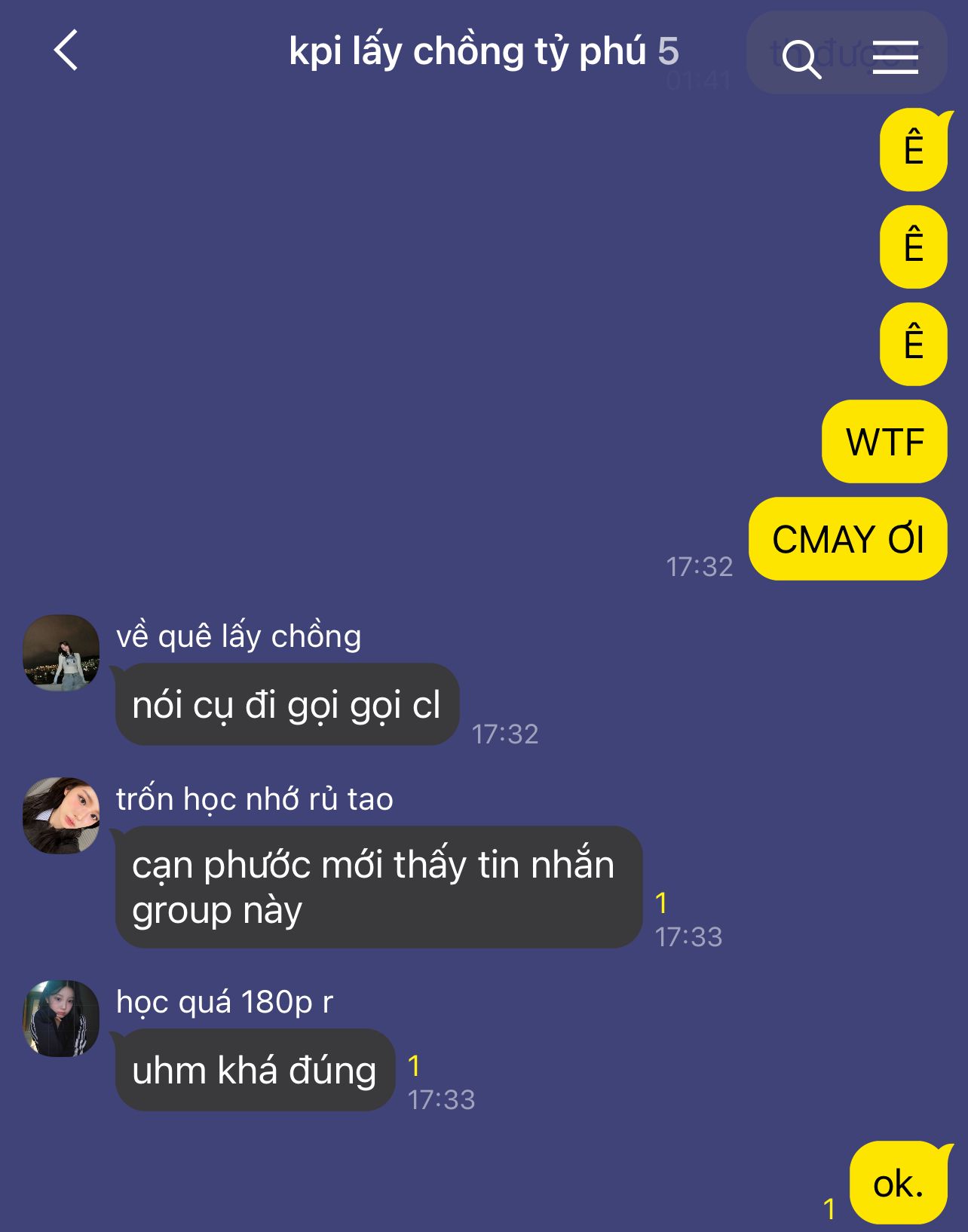Open the profile picture of học quá 180p r
Image resolution: width=968 pixels, height=1232 pixels.
coord(61,1019)
